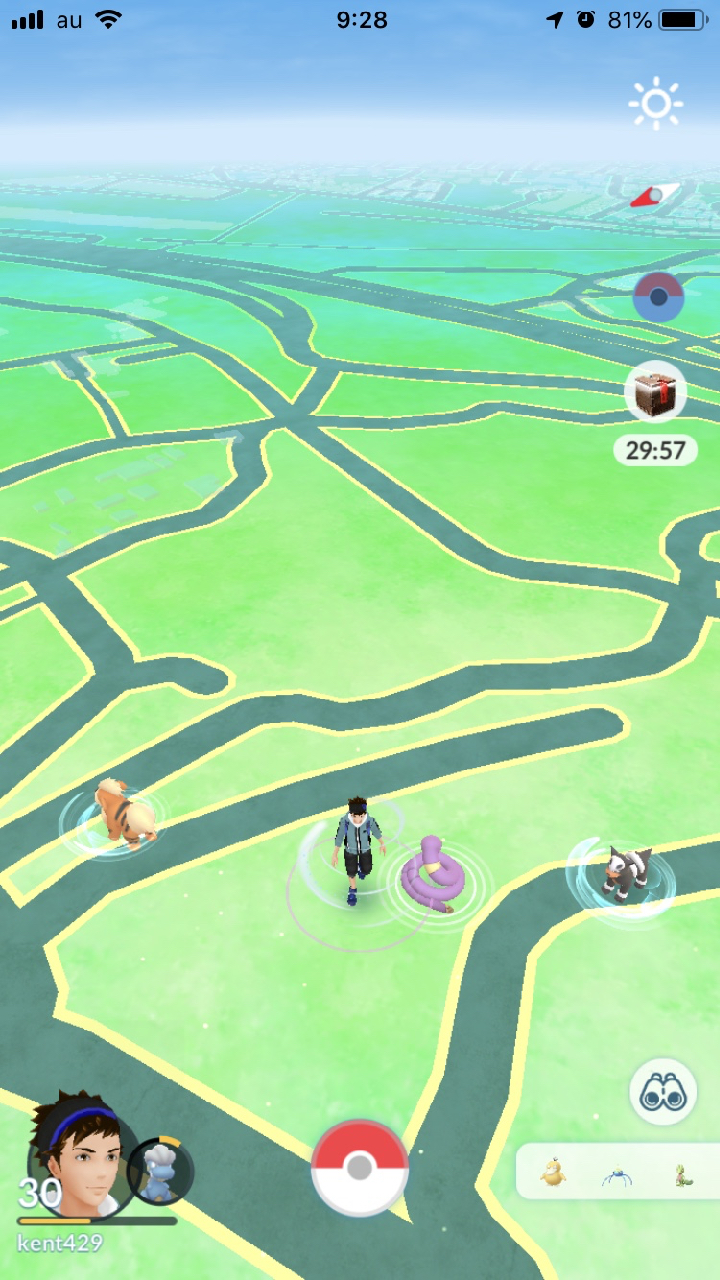The height and width of the screenshot is (1280, 720).
Task: Open field research binoculars
Action: click(662, 1093)
